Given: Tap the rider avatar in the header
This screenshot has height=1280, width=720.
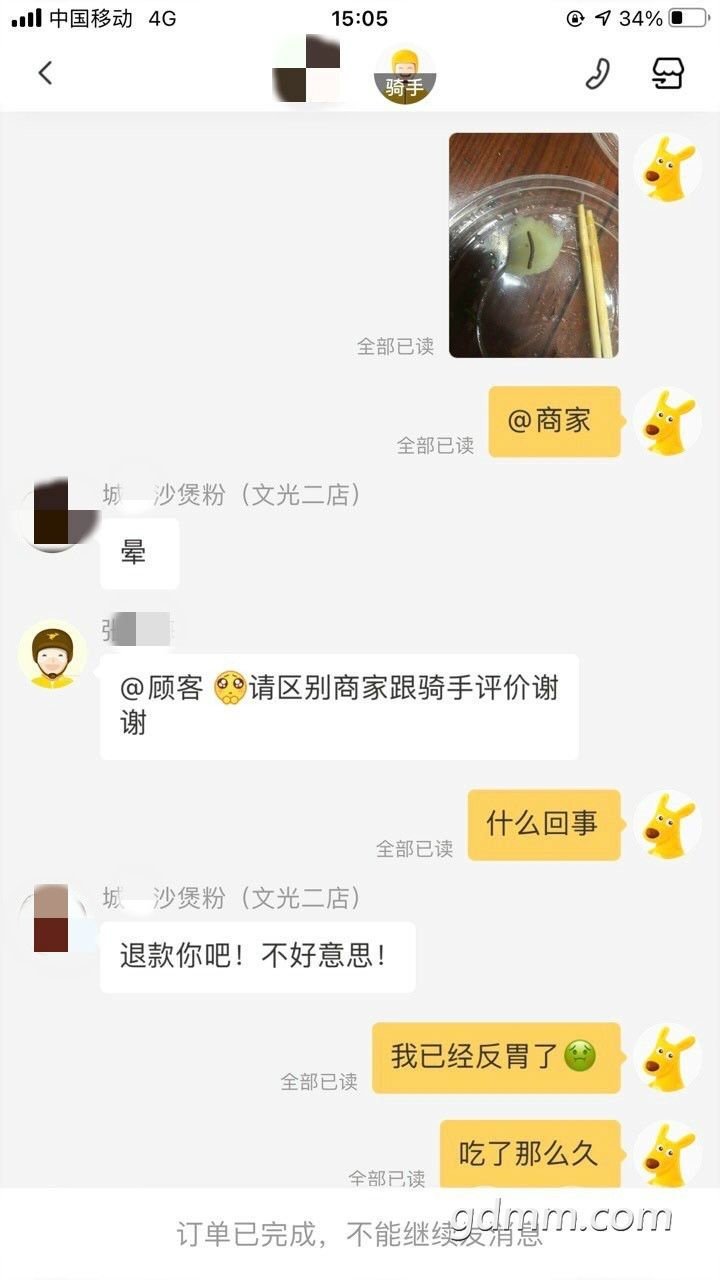Looking at the screenshot, I should coord(404,73).
